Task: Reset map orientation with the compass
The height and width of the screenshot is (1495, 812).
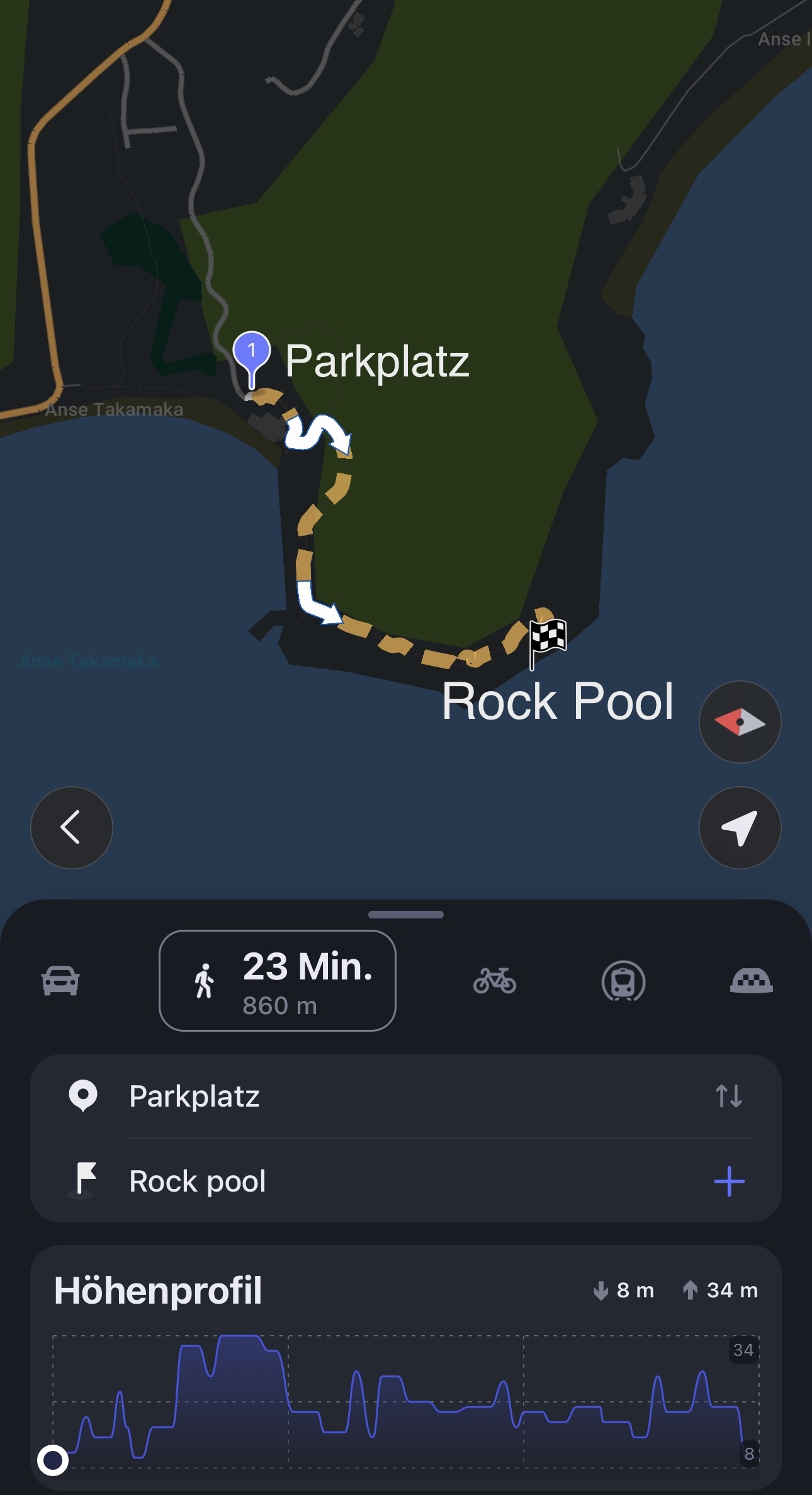Action: click(740, 722)
